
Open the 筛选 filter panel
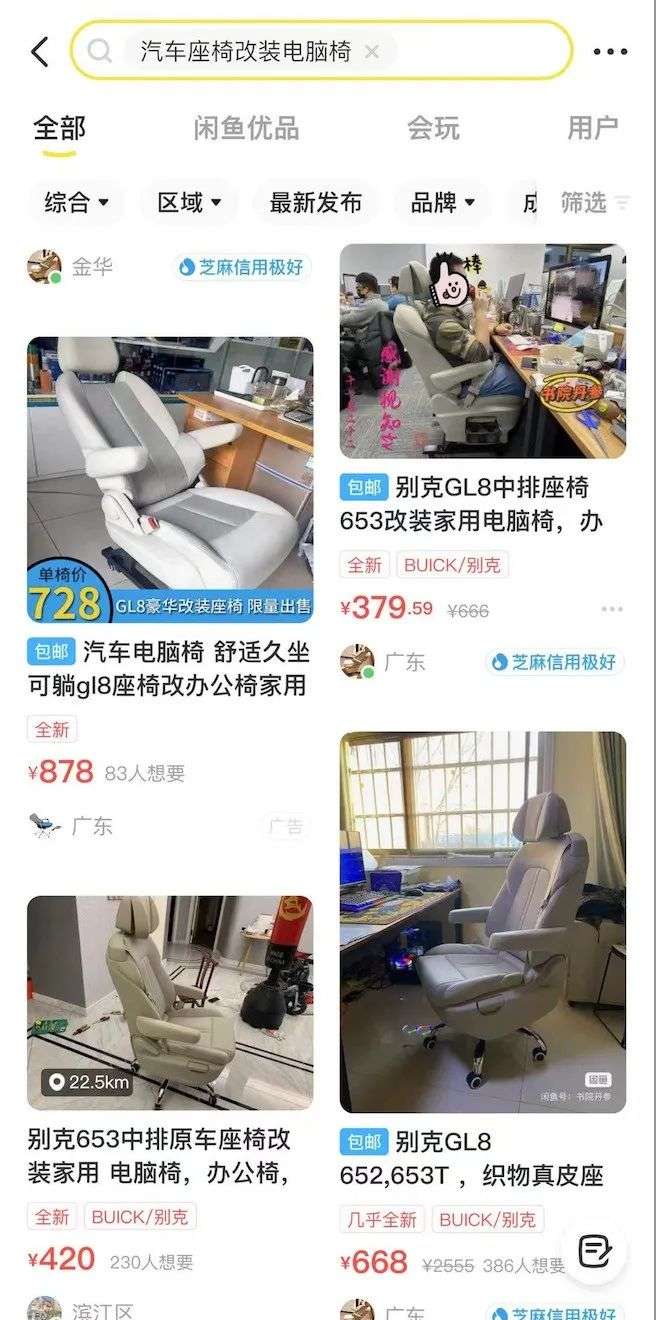(x=595, y=203)
